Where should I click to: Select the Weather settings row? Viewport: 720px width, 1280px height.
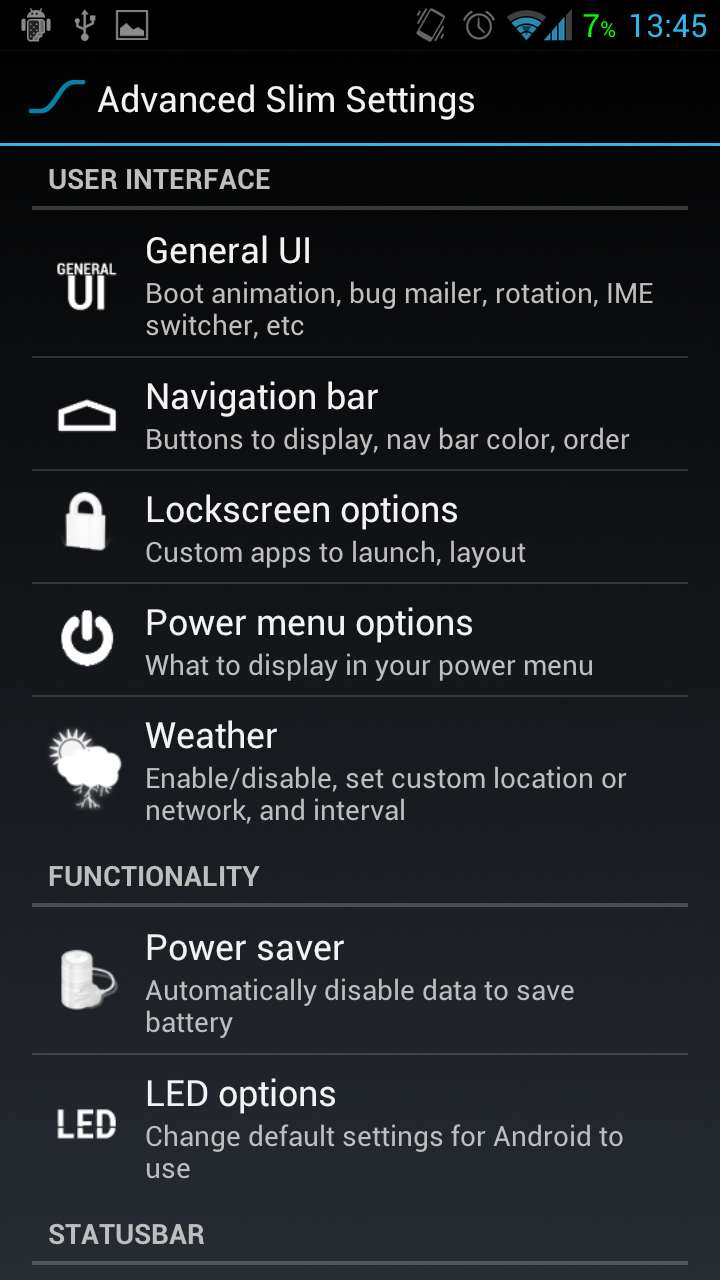pyautogui.click(x=360, y=770)
